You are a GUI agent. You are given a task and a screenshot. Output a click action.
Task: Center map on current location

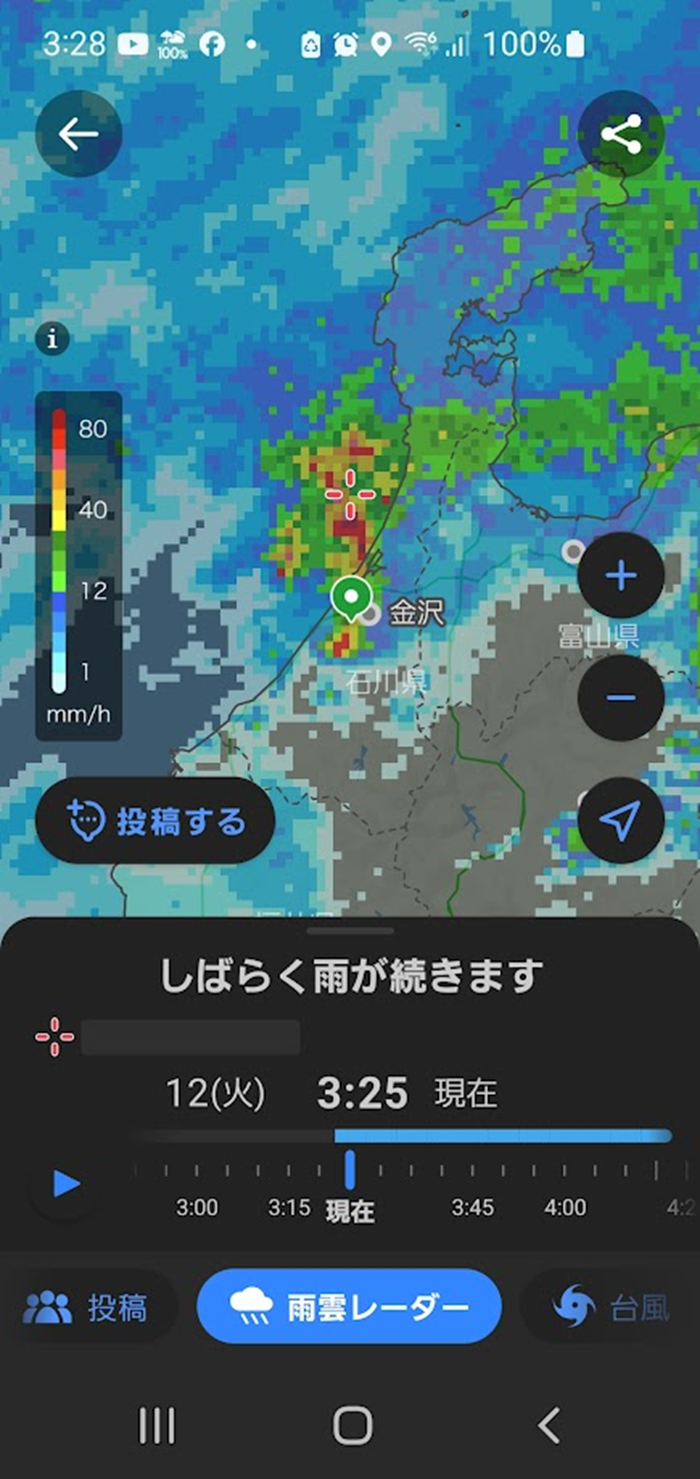point(621,820)
